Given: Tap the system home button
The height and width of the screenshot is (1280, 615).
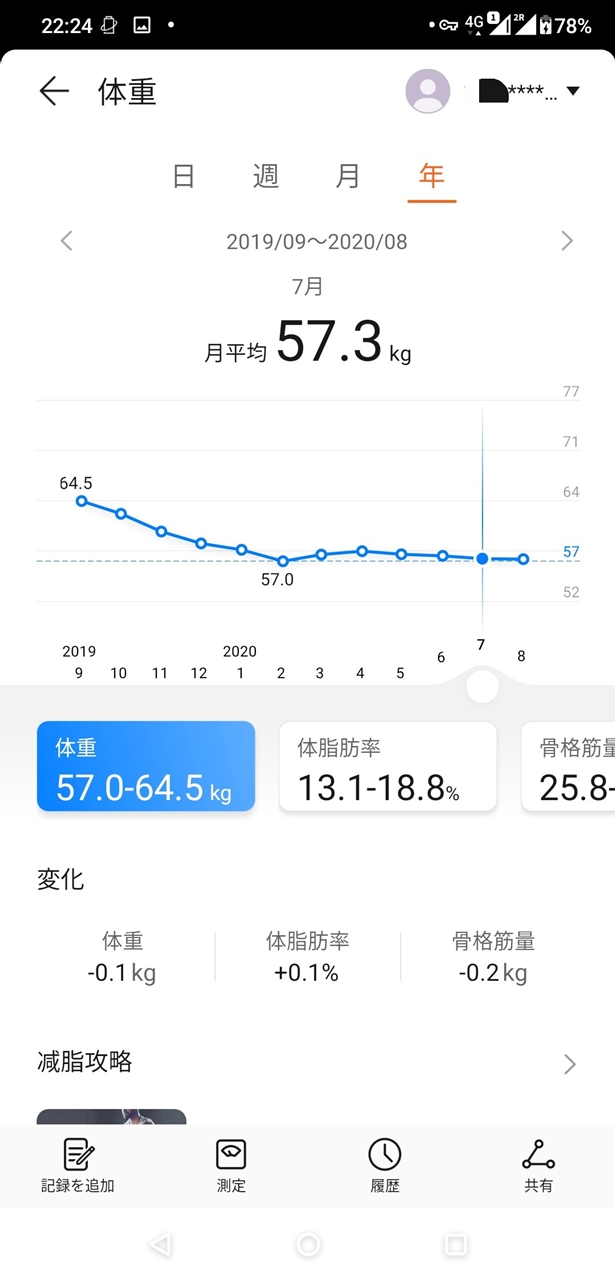Looking at the screenshot, I should (308, 1244).
